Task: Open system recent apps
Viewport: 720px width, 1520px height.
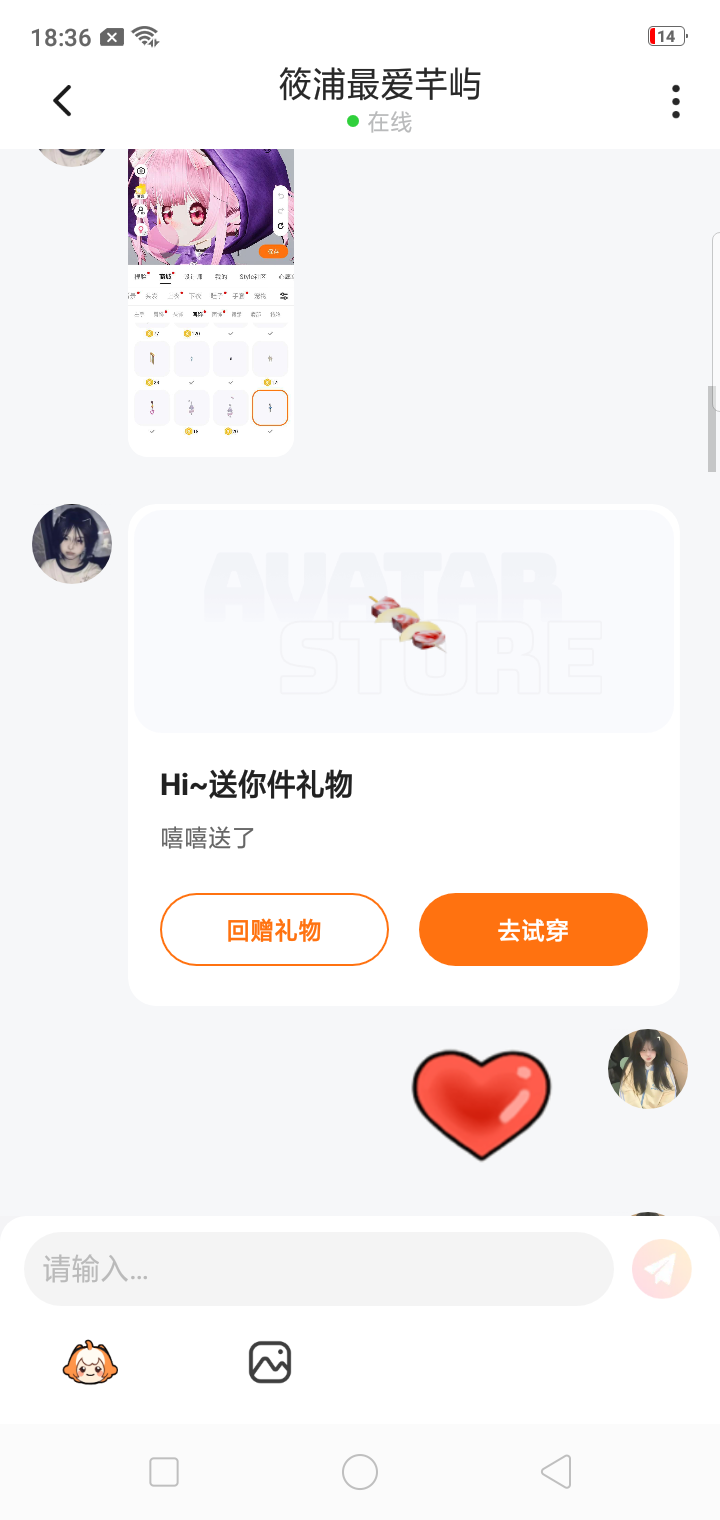Action: coord(164,1472)
